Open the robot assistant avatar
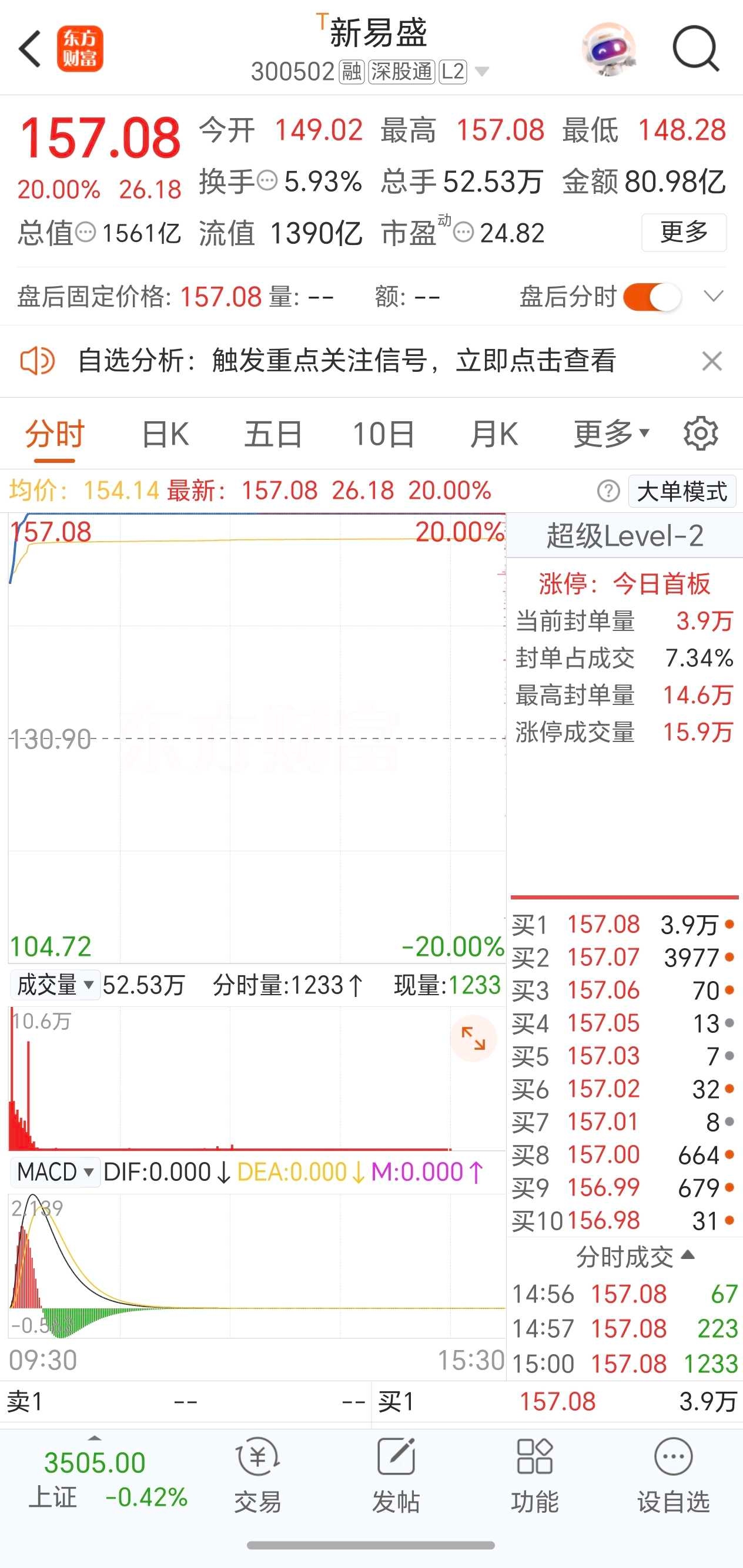 click(609, 49)
